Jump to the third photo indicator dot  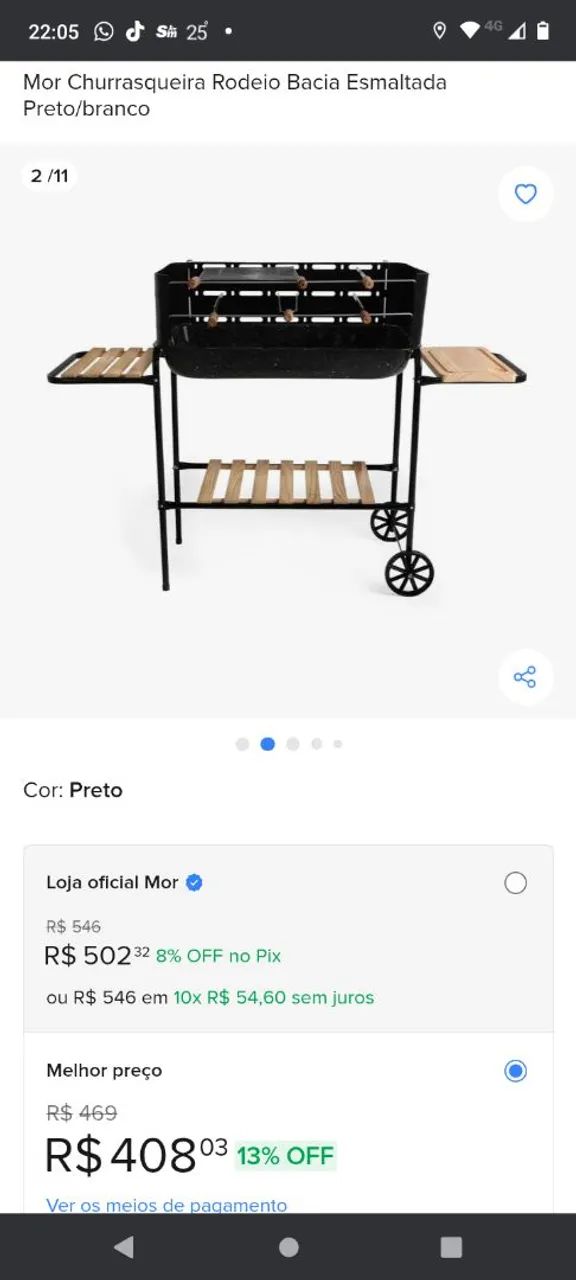(293, 744)
